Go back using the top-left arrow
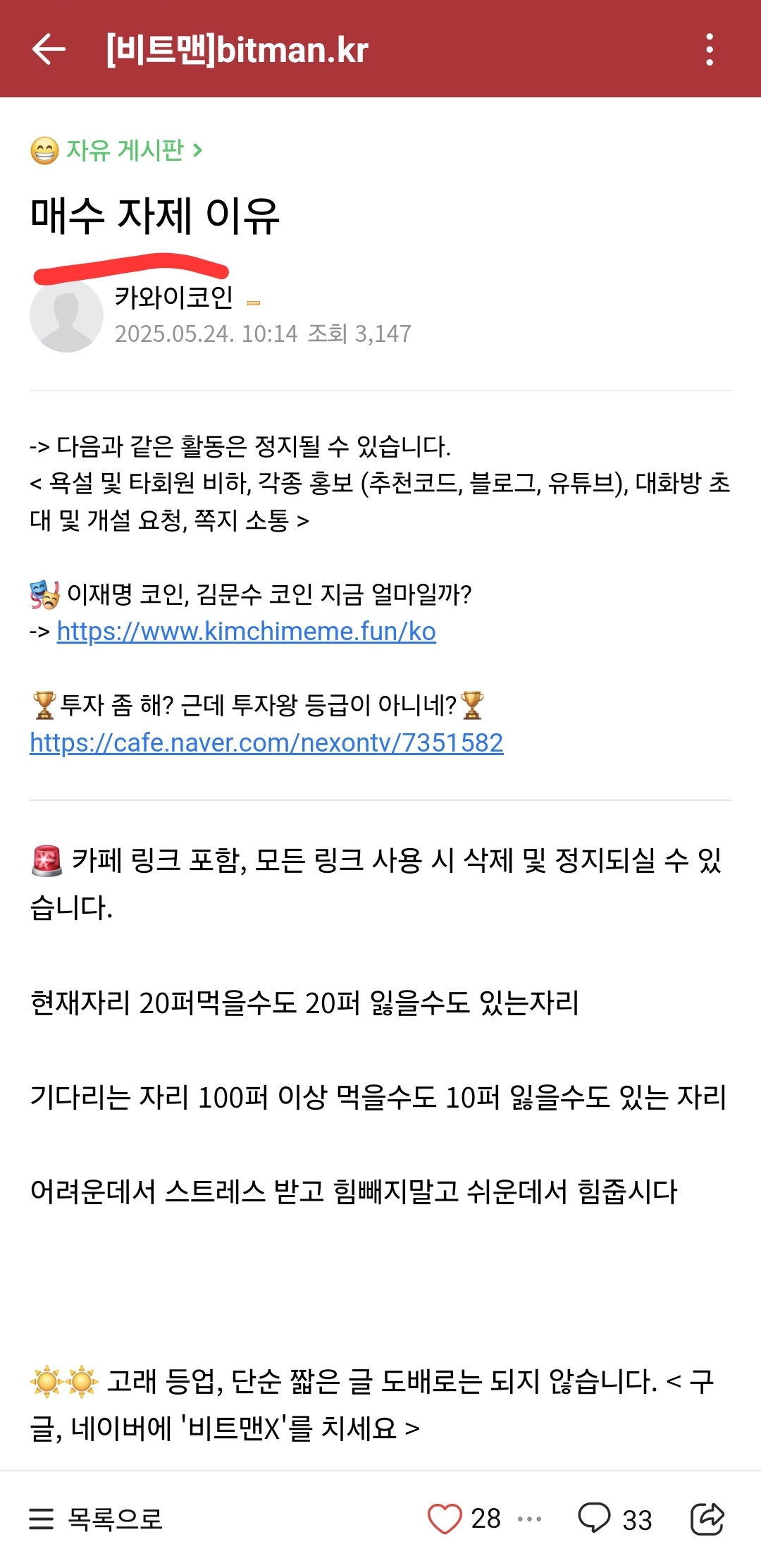The height and width of the screenshot is (1568, 761). point(49,49)
